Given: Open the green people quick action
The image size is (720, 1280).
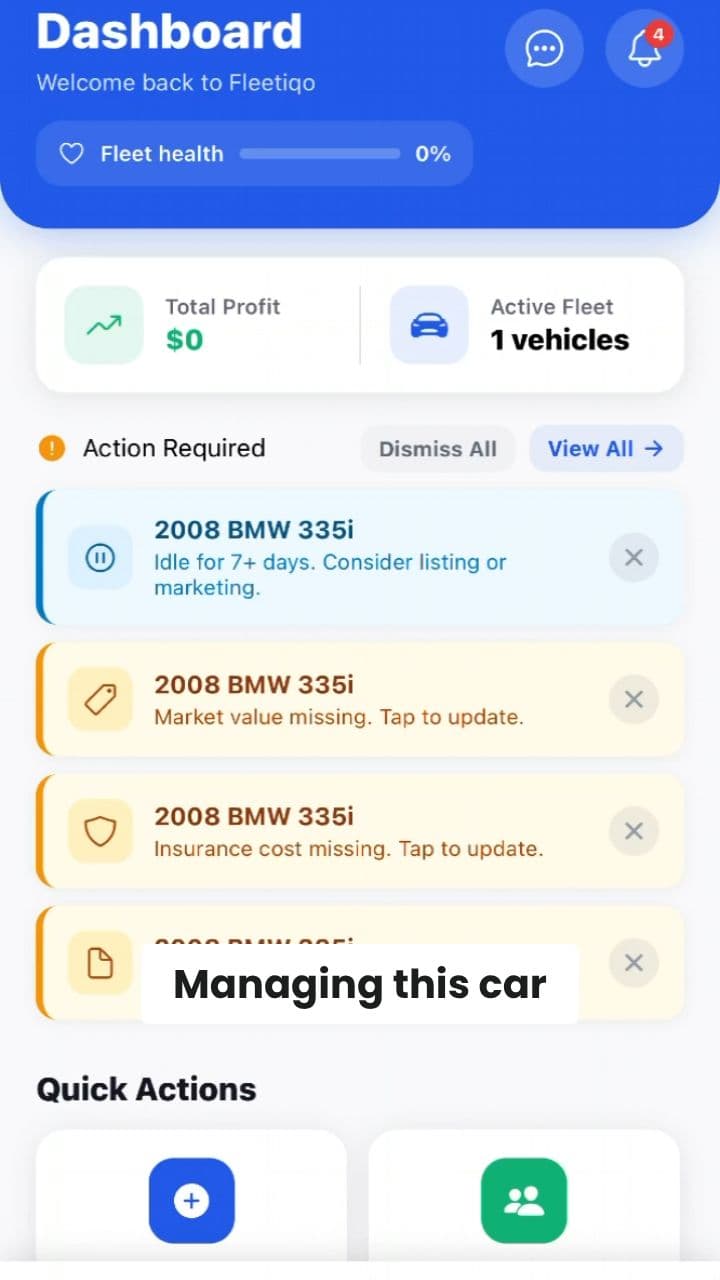Looking at the screenshot, I should click(x=523, y=1201).
